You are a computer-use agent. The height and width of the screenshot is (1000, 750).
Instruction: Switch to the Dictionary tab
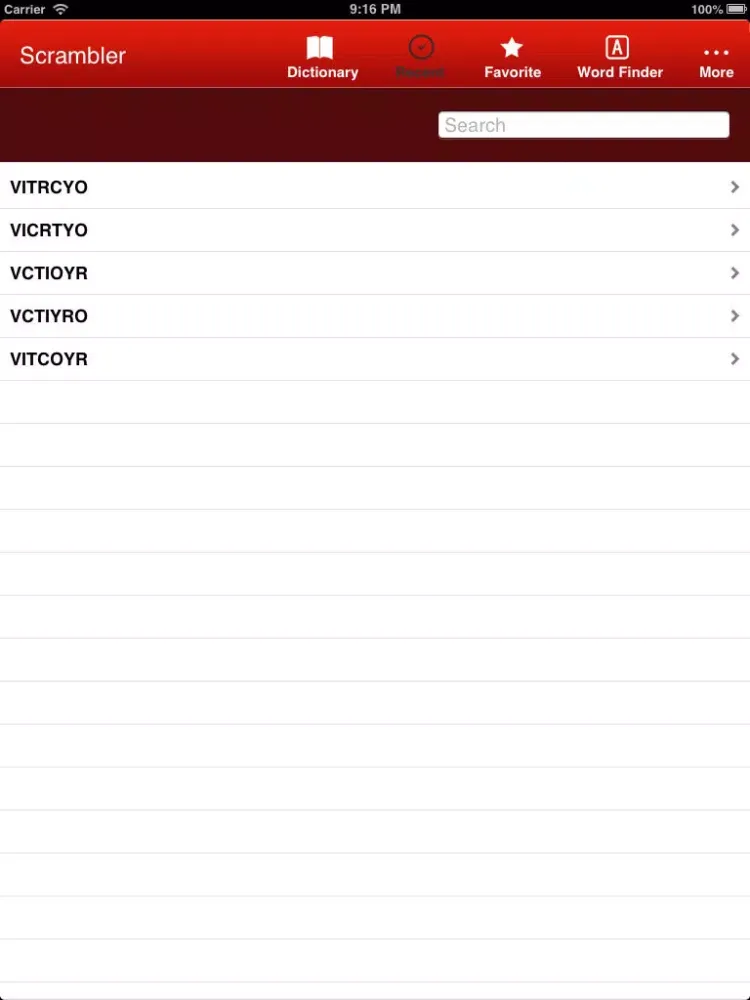click(x=322, y=57)
